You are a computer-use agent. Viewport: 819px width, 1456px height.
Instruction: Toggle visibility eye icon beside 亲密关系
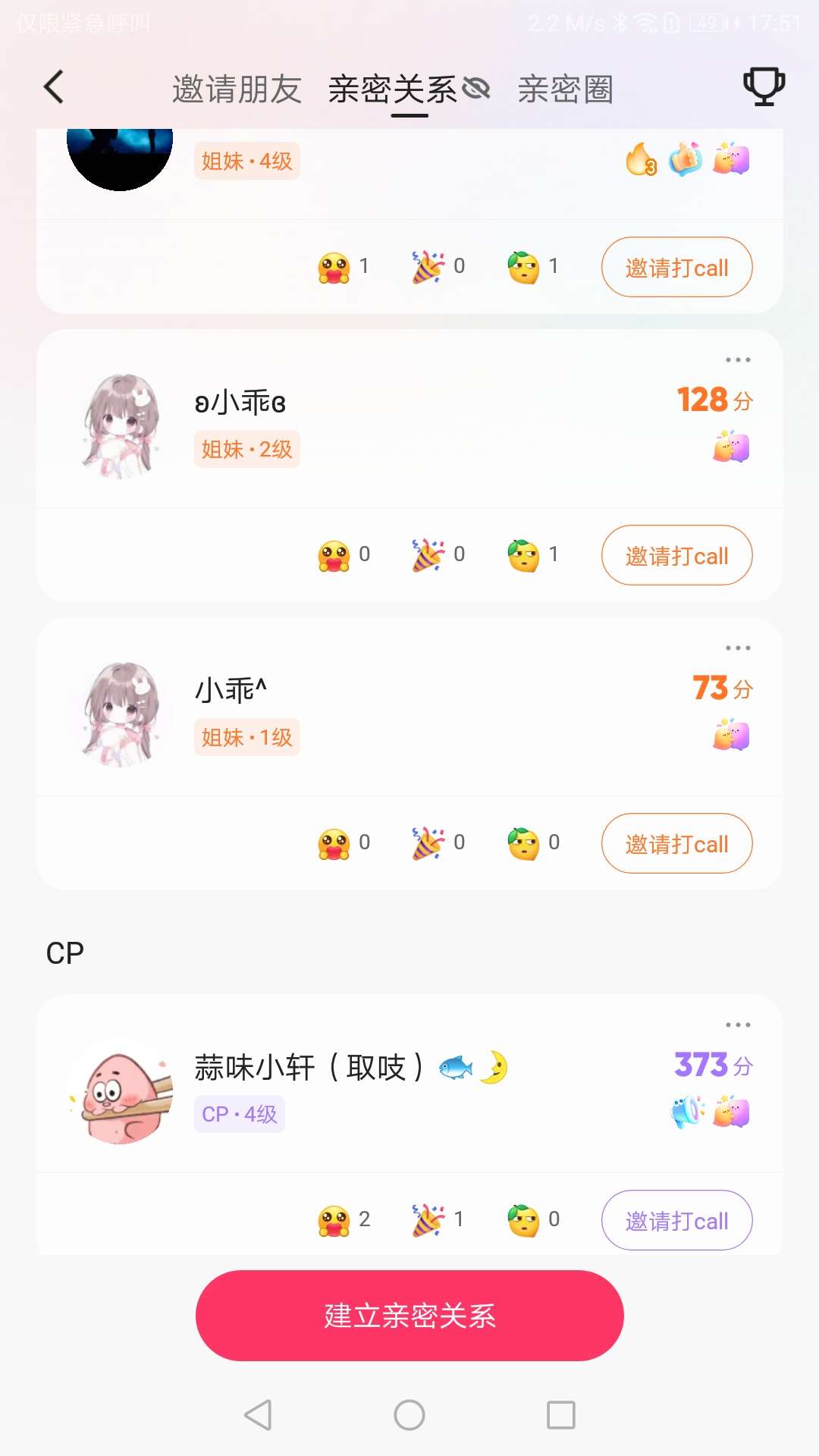pyautogui.click(x=477, y=89)
